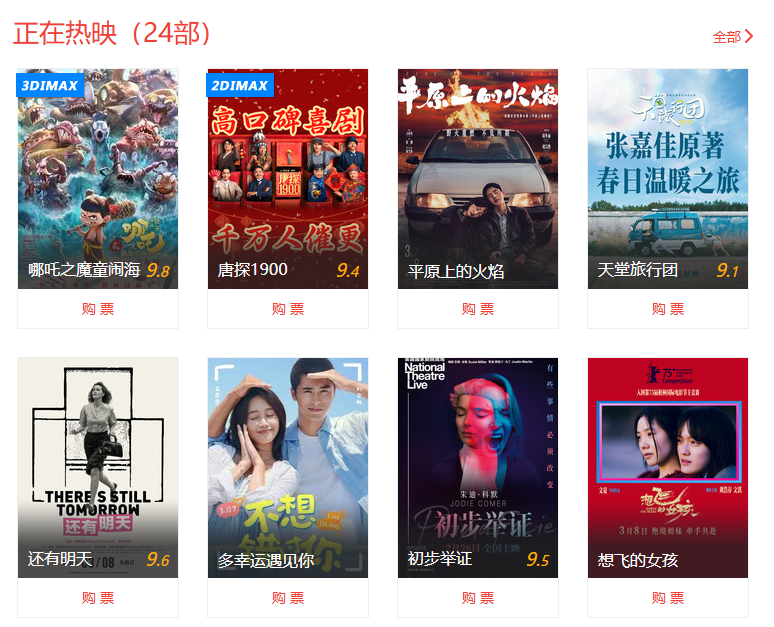Open the 全部 link for all now-showing movies
Viewport: 774px width, 627px height.
[732, 37]
